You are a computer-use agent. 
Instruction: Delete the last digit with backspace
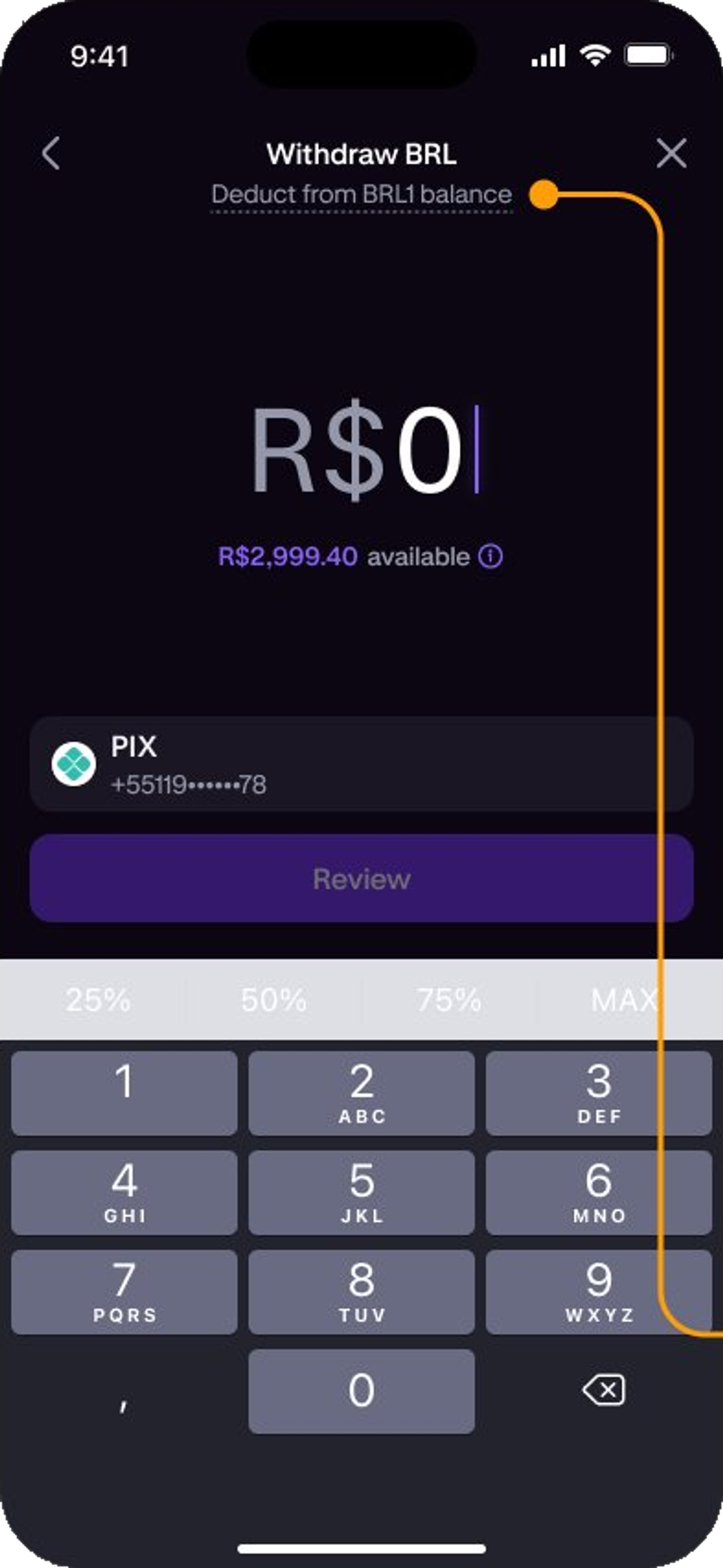pyautogui.click(x=604, y=1390)
